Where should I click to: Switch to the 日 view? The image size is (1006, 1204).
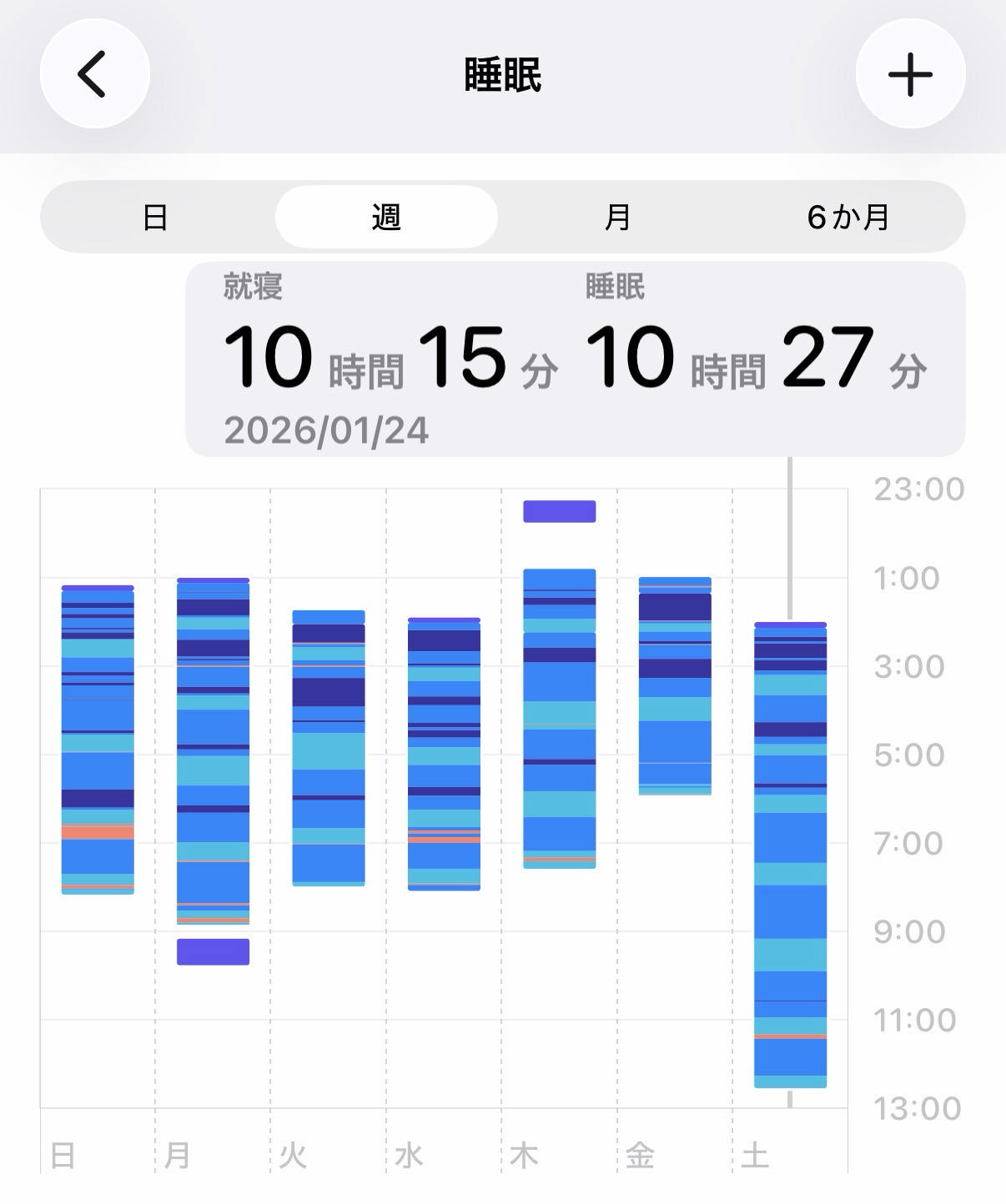(x=156, y=218)
